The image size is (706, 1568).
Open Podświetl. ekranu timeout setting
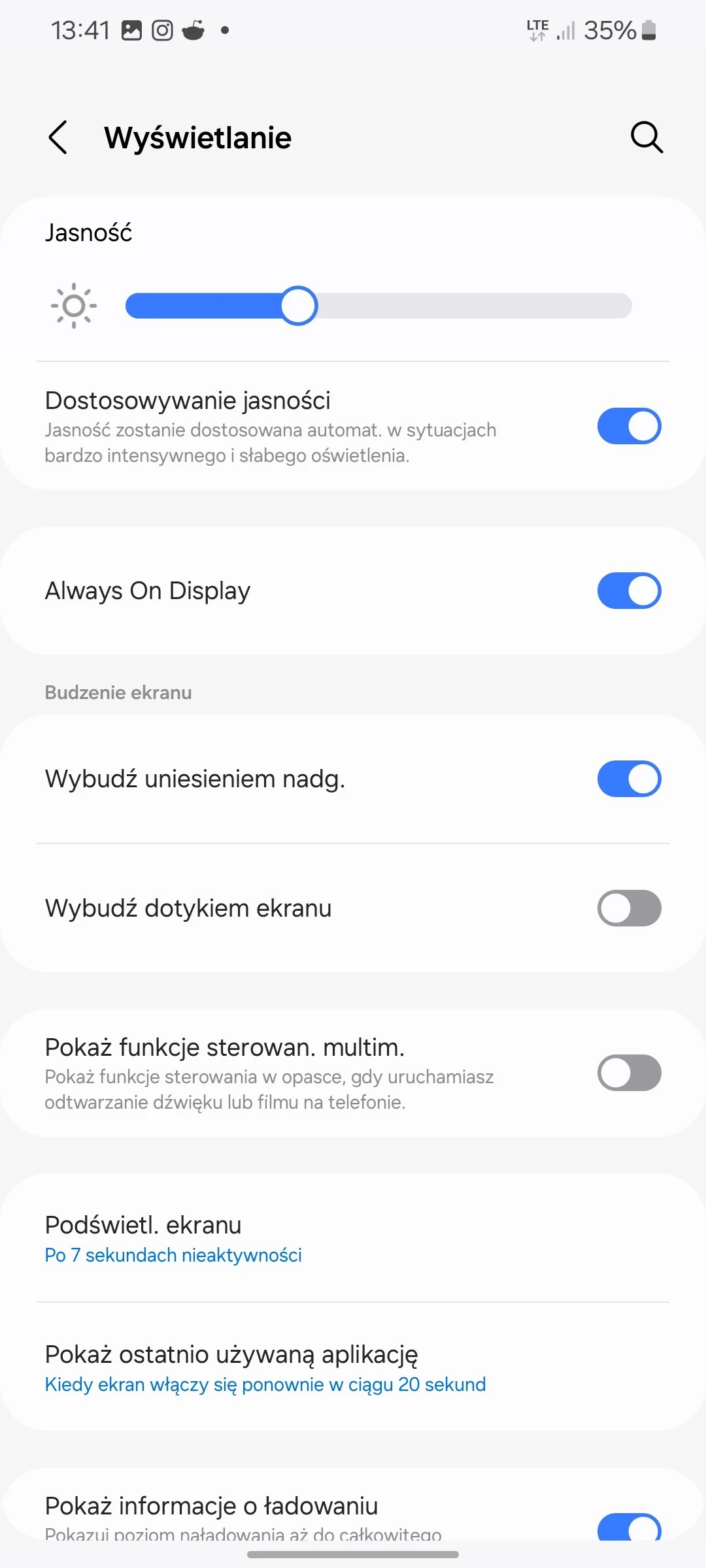(353, 1238)
